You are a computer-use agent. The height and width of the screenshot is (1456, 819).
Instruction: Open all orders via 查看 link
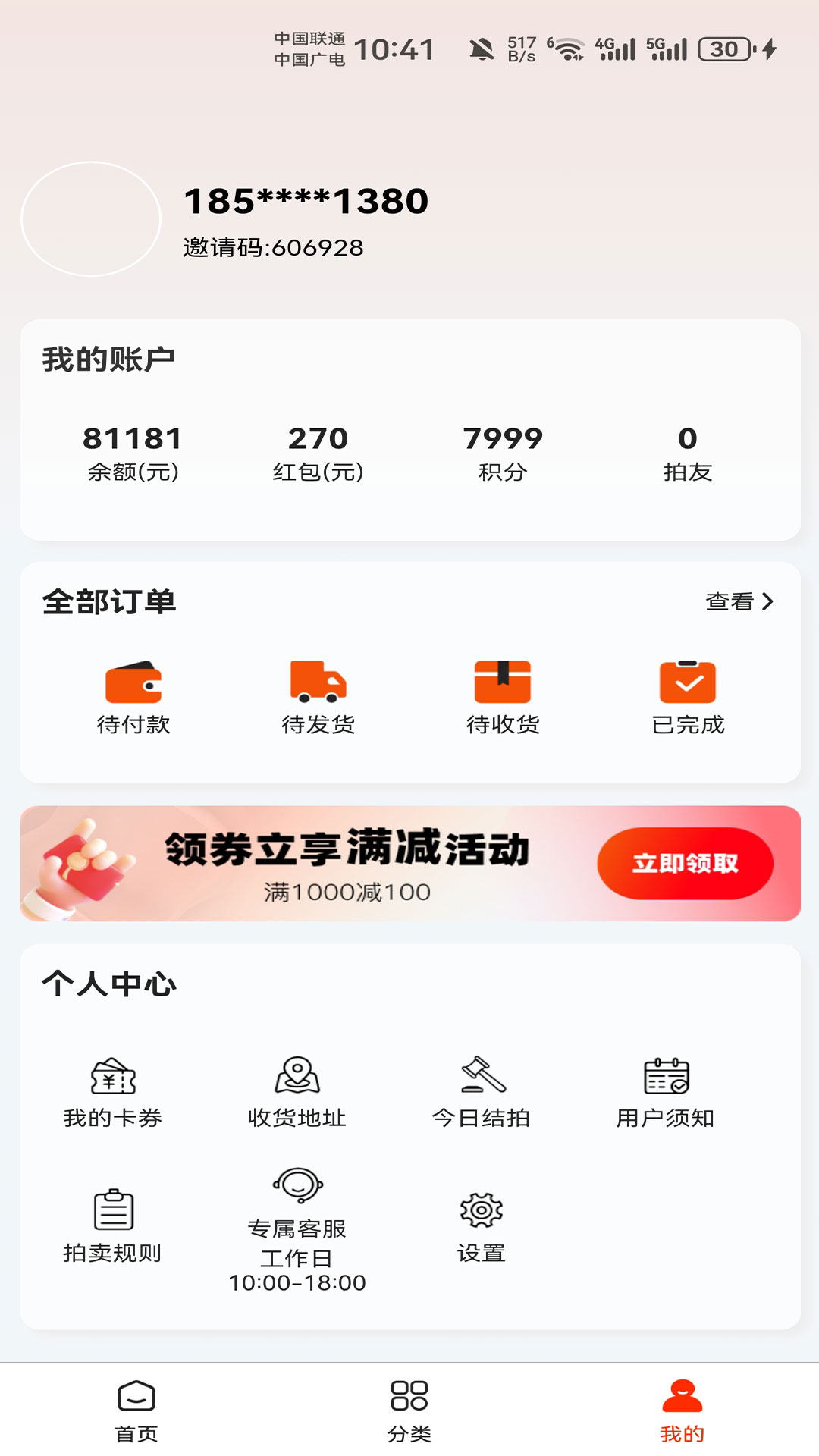(x=730, y=602)
